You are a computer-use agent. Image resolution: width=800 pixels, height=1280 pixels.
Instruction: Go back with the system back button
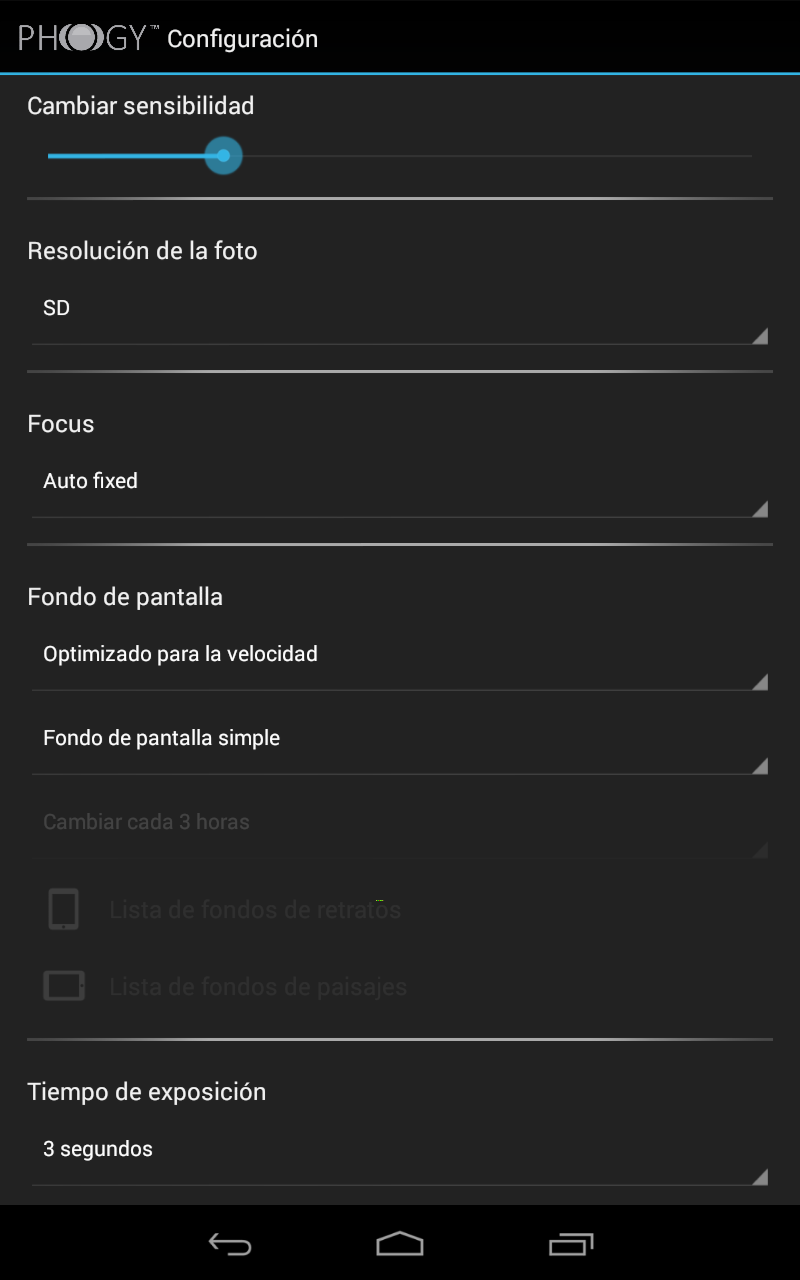[x=230, y=1243]
